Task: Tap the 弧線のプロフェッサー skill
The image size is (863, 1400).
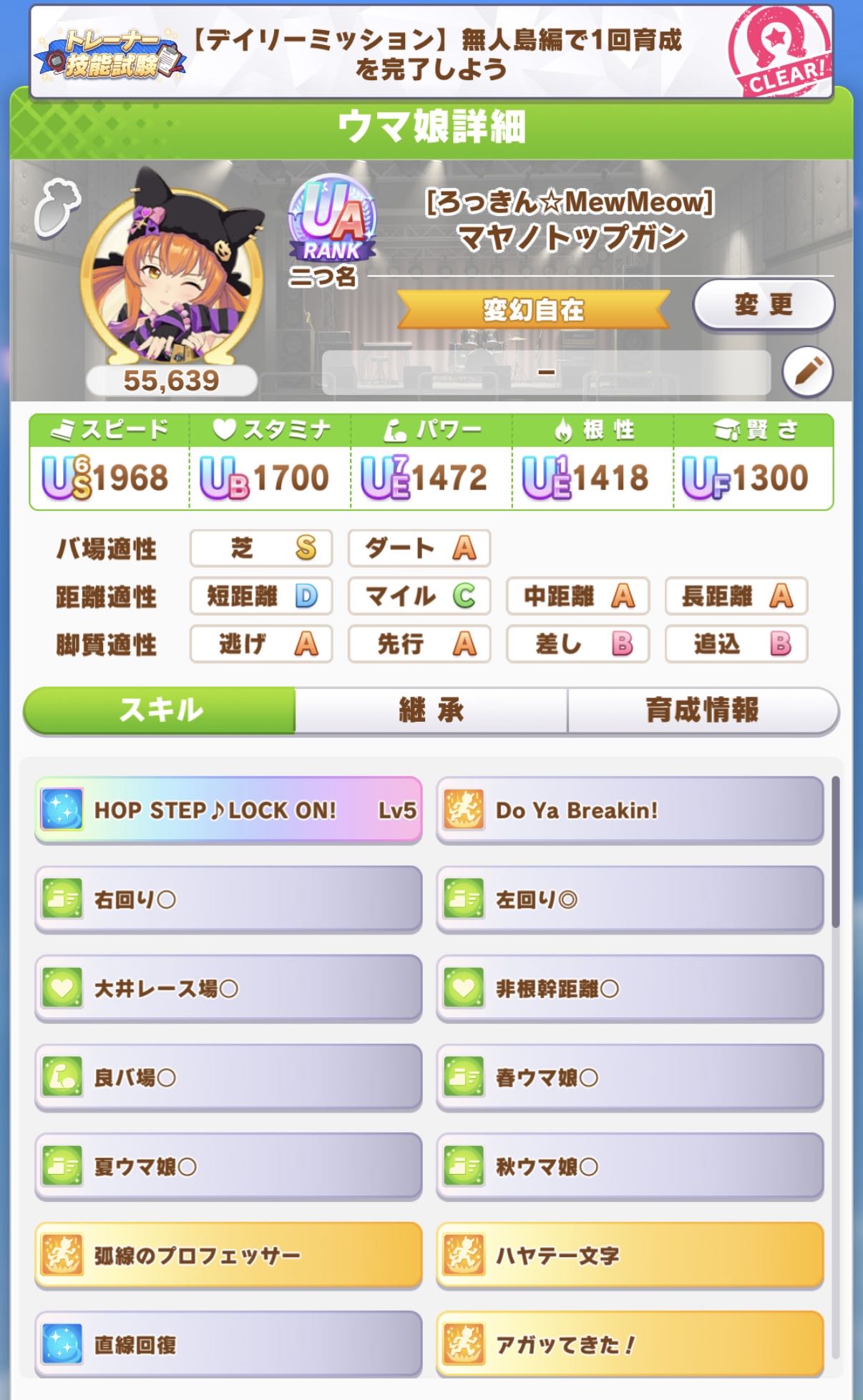Action: [x=228, y=1255]
